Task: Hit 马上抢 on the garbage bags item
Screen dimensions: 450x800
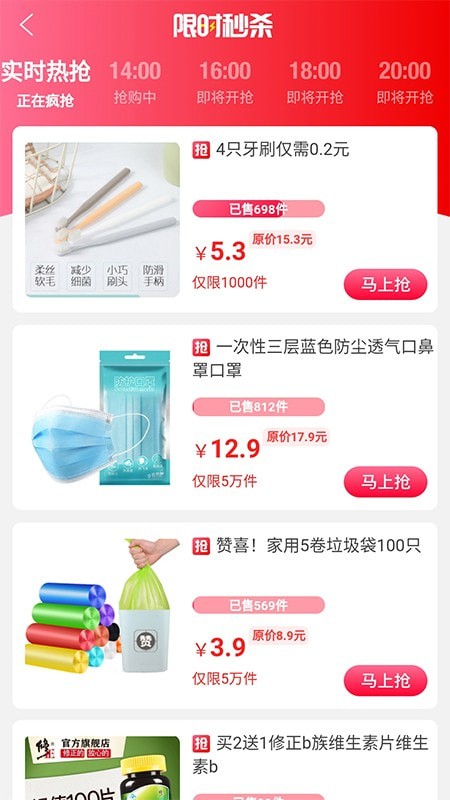Action: (385, 681)
